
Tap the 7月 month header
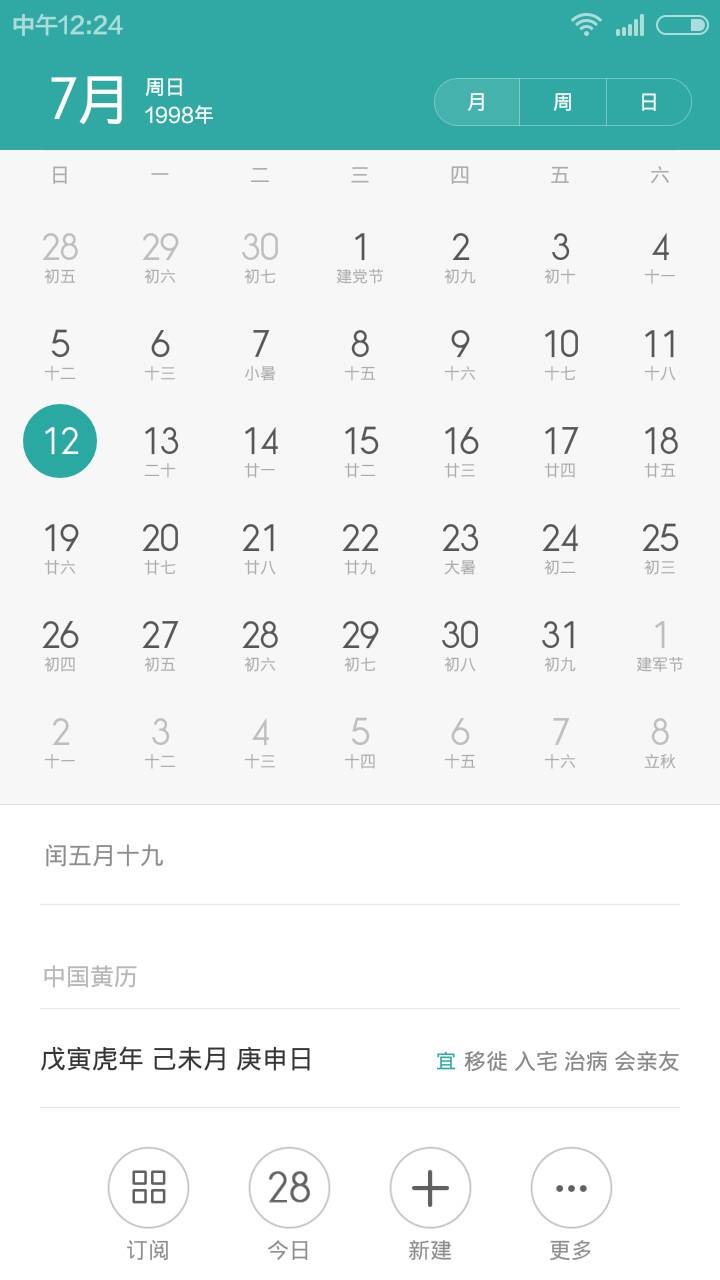click(88, 100)
